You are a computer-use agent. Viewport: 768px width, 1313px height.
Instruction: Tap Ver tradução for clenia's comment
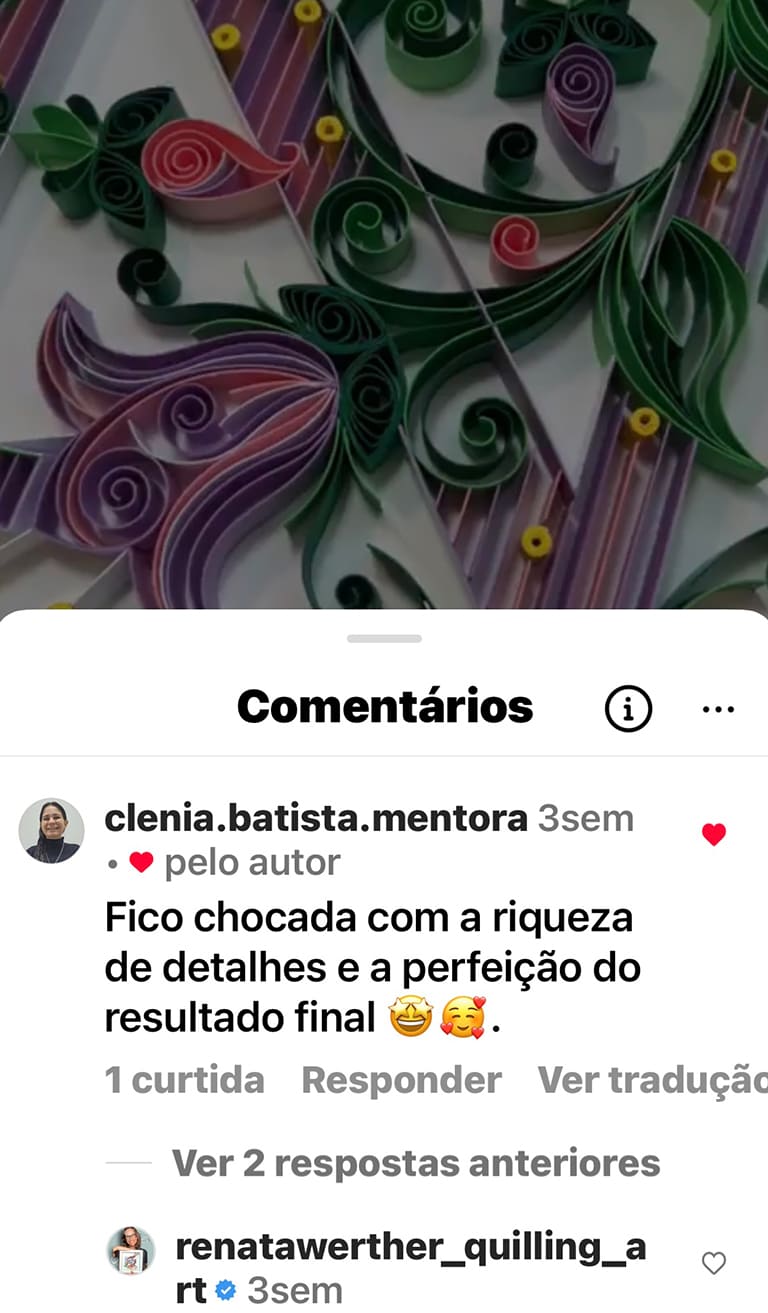coord(652,1080)
